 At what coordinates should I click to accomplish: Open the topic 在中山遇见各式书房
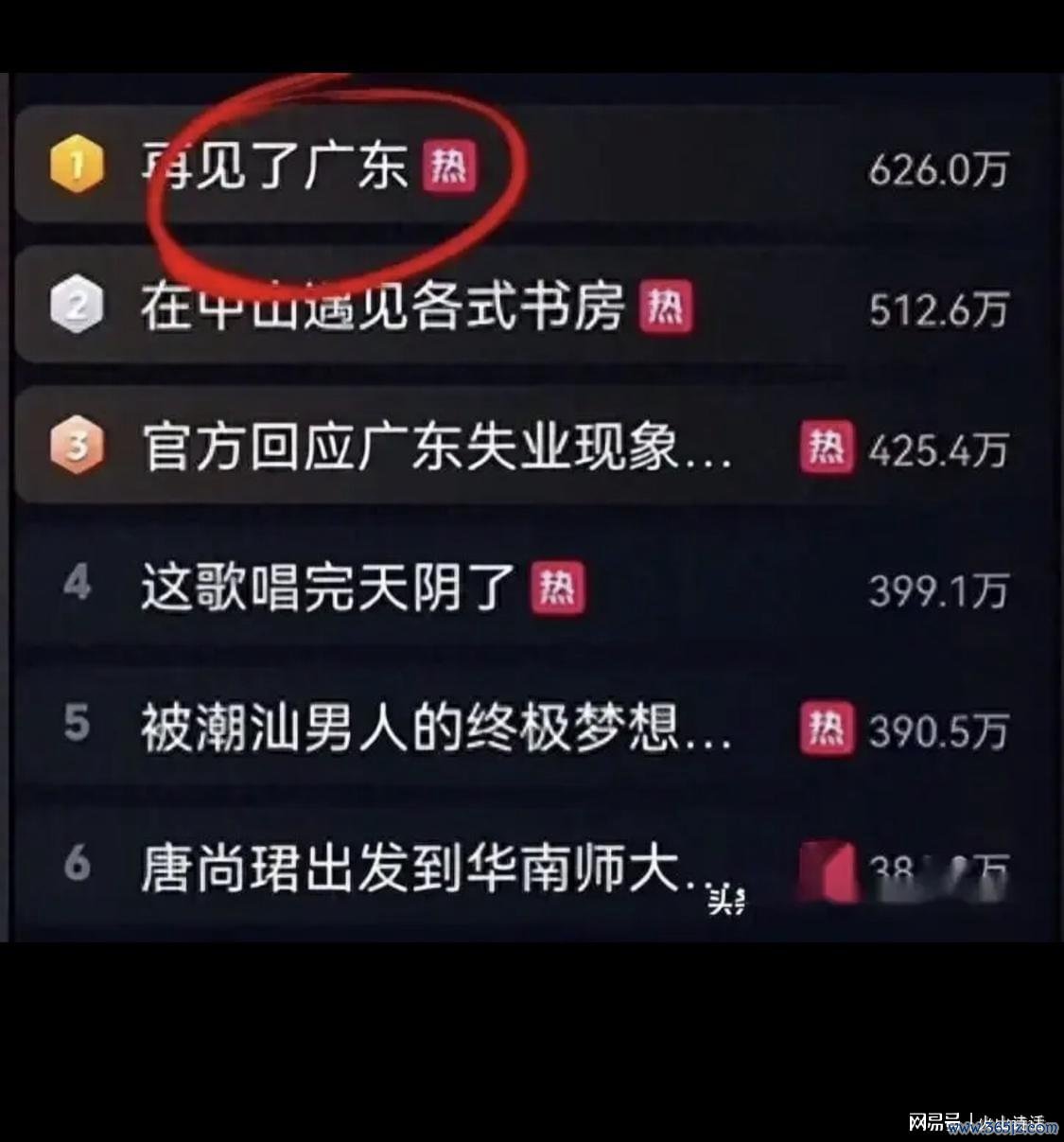tap(382, 307)
